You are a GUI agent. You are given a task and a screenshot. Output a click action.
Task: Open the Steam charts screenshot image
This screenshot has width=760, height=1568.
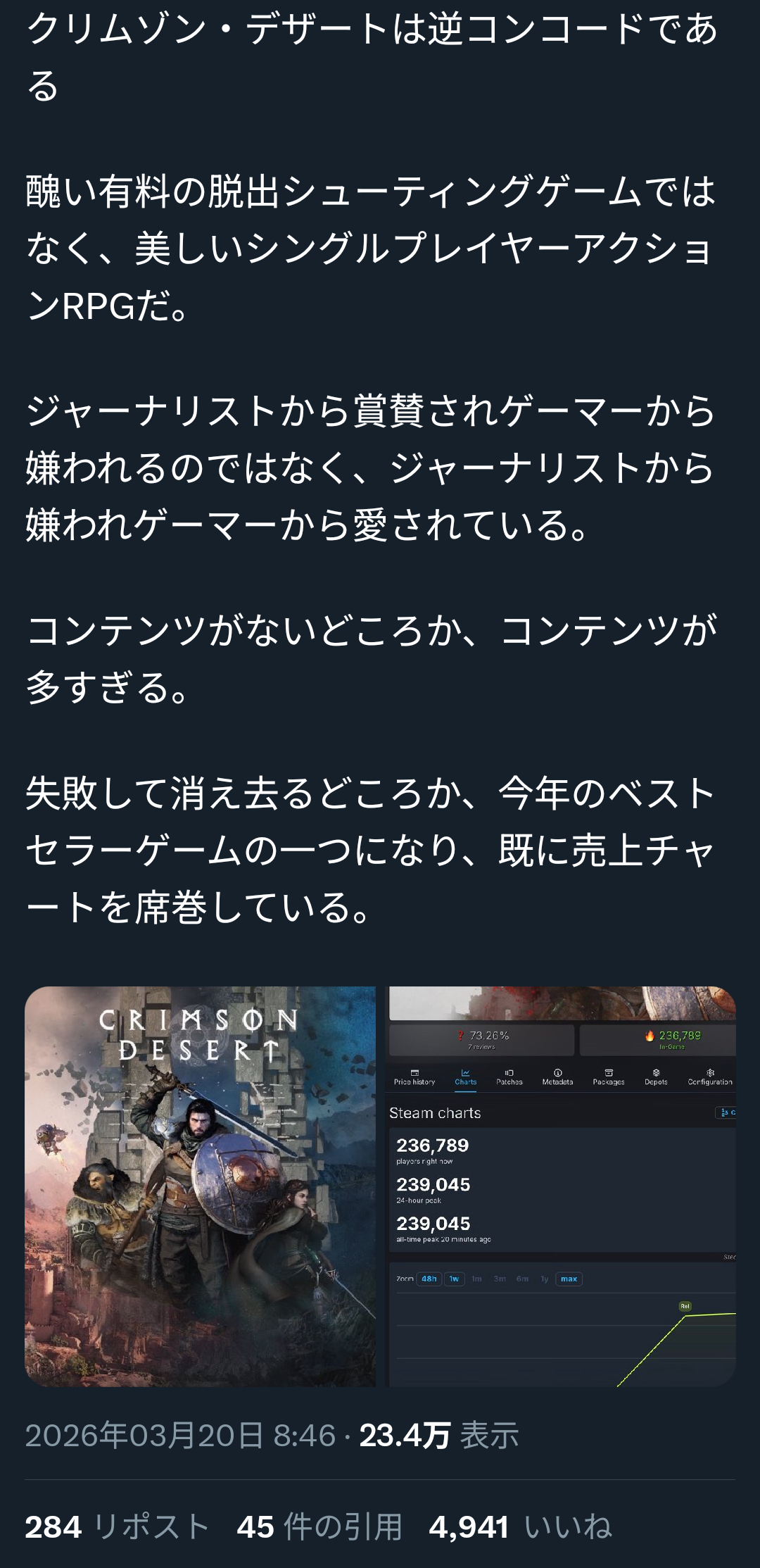click(562, 1186)
